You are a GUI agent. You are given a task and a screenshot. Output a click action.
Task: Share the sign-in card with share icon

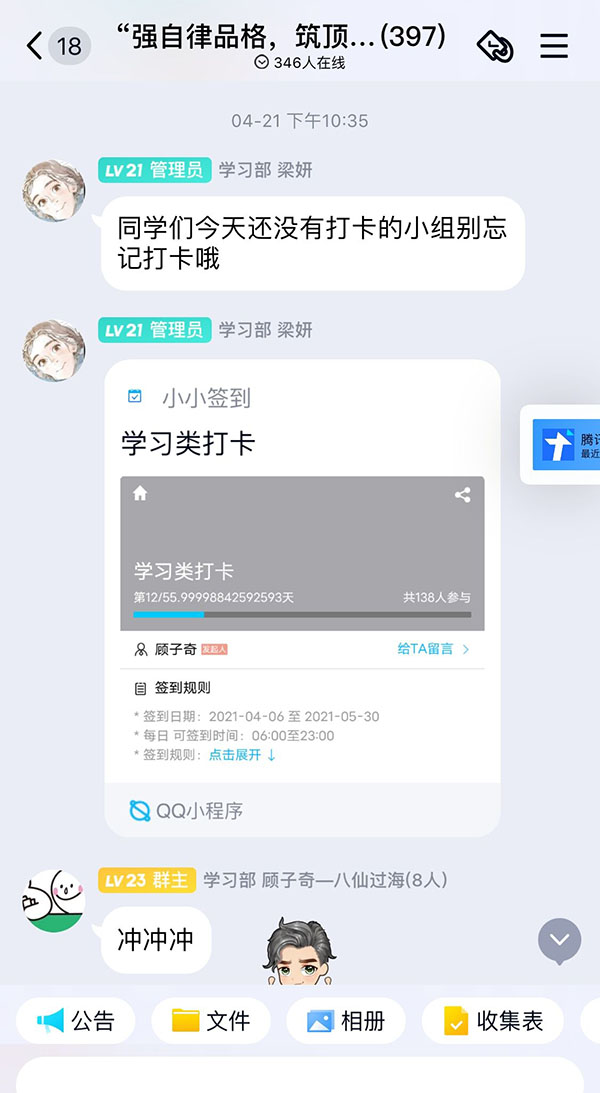coord(462,494)
